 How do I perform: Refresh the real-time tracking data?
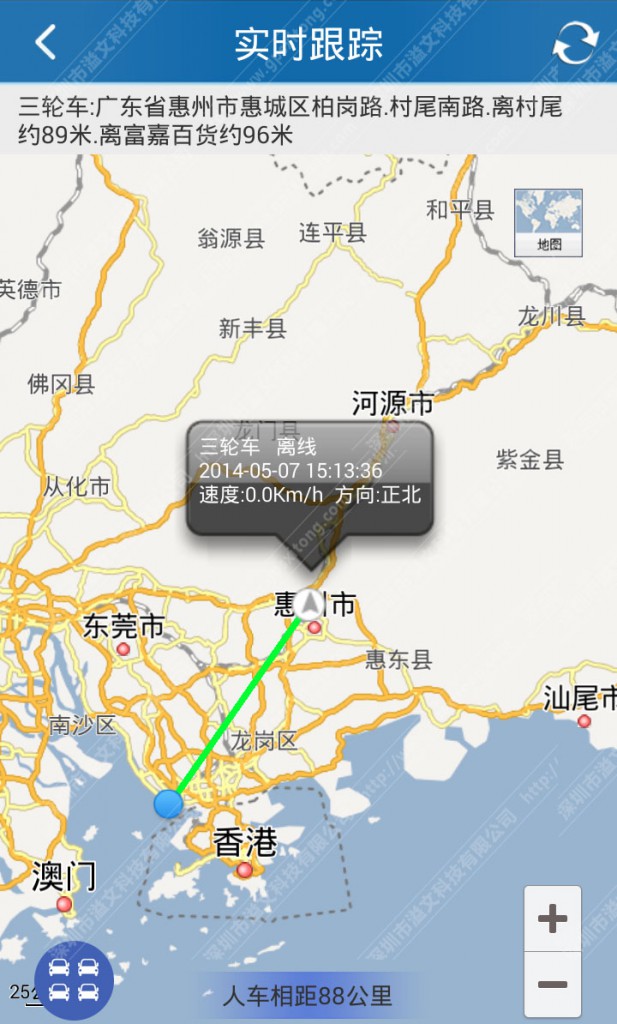pos(575,42)
